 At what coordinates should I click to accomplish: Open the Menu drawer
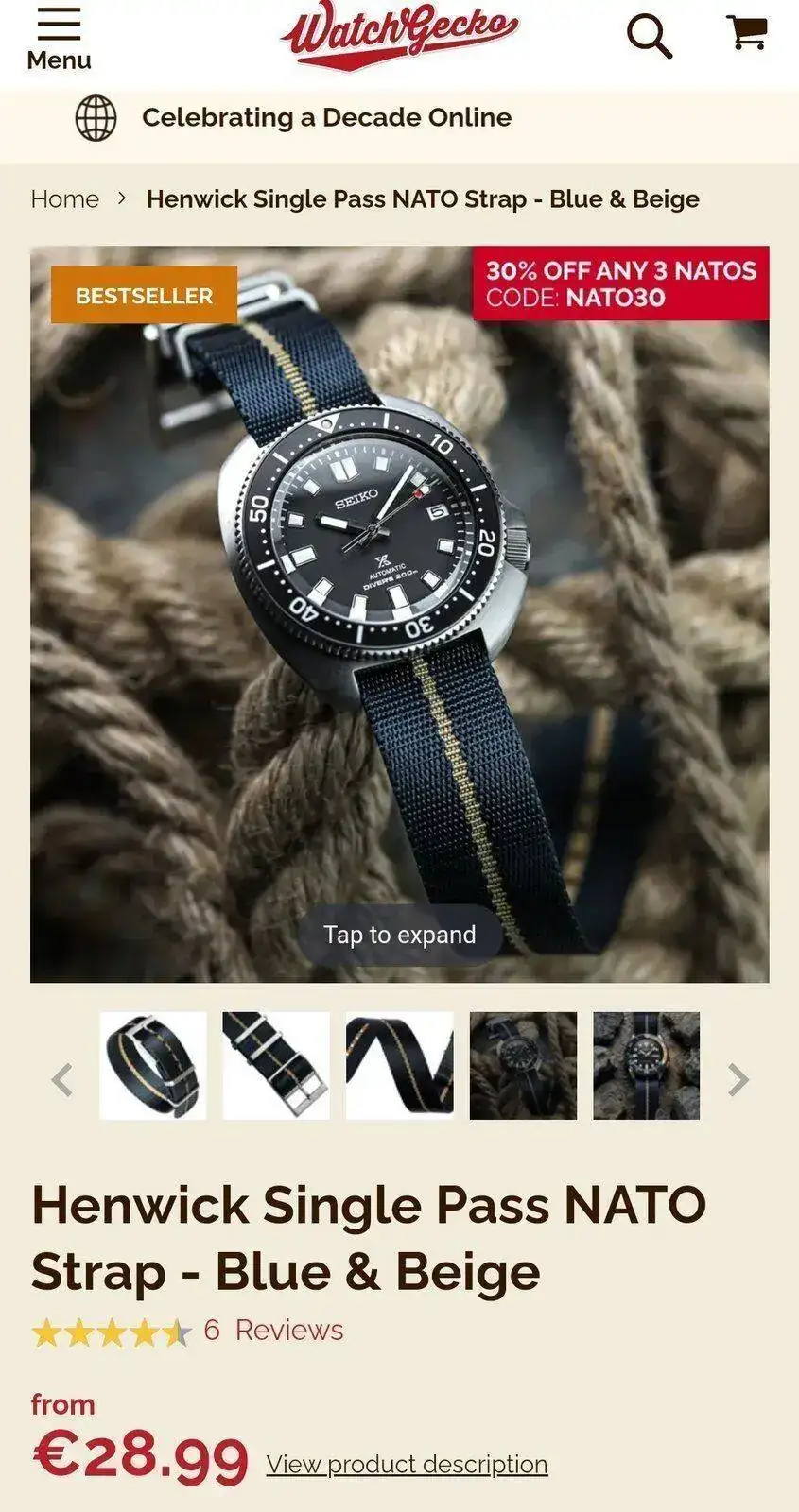59,38
